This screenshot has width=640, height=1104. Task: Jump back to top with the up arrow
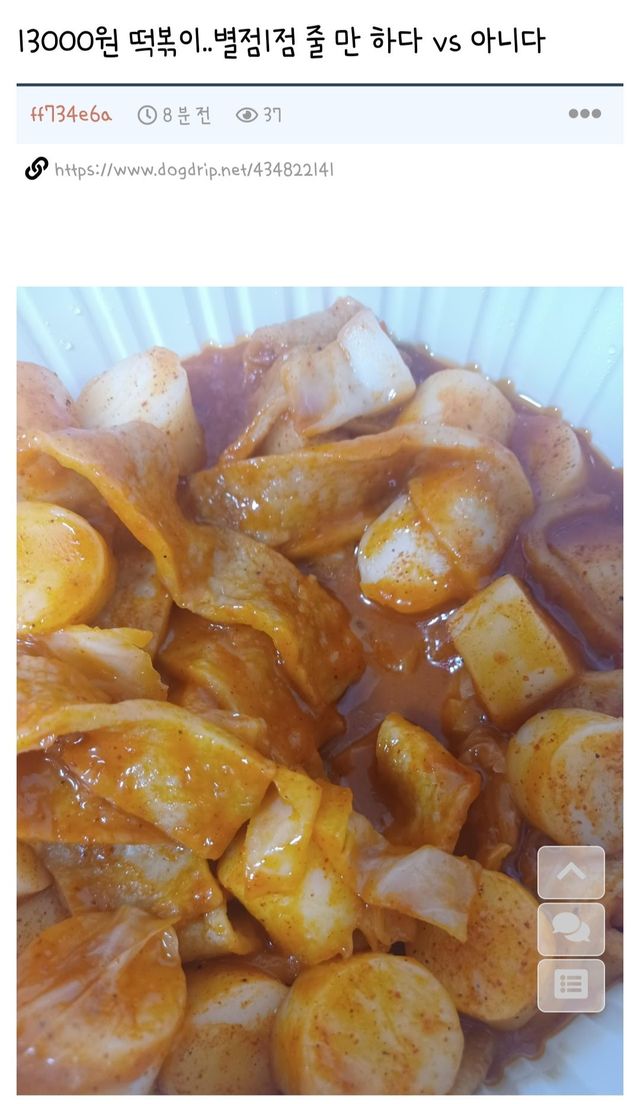tap(571, 872)
